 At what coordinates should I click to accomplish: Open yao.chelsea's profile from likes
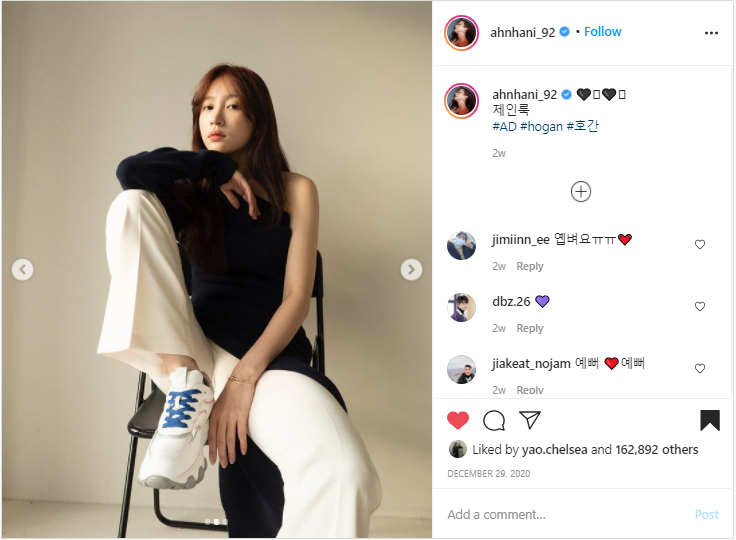(x=551, y=450)
